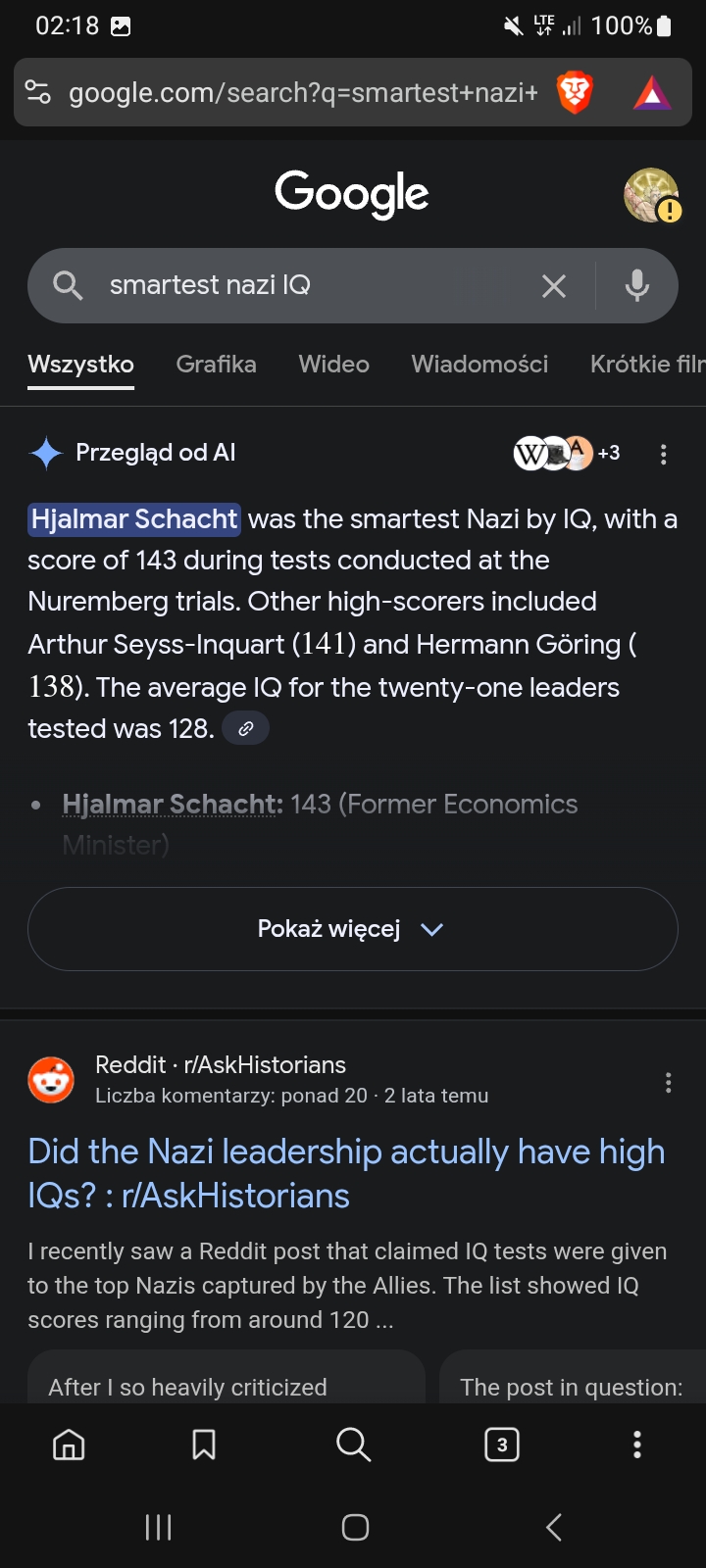Viewport: 706px width, 1568px height.
Task: Clear the search query text
Action: click(x=554, y=286)
